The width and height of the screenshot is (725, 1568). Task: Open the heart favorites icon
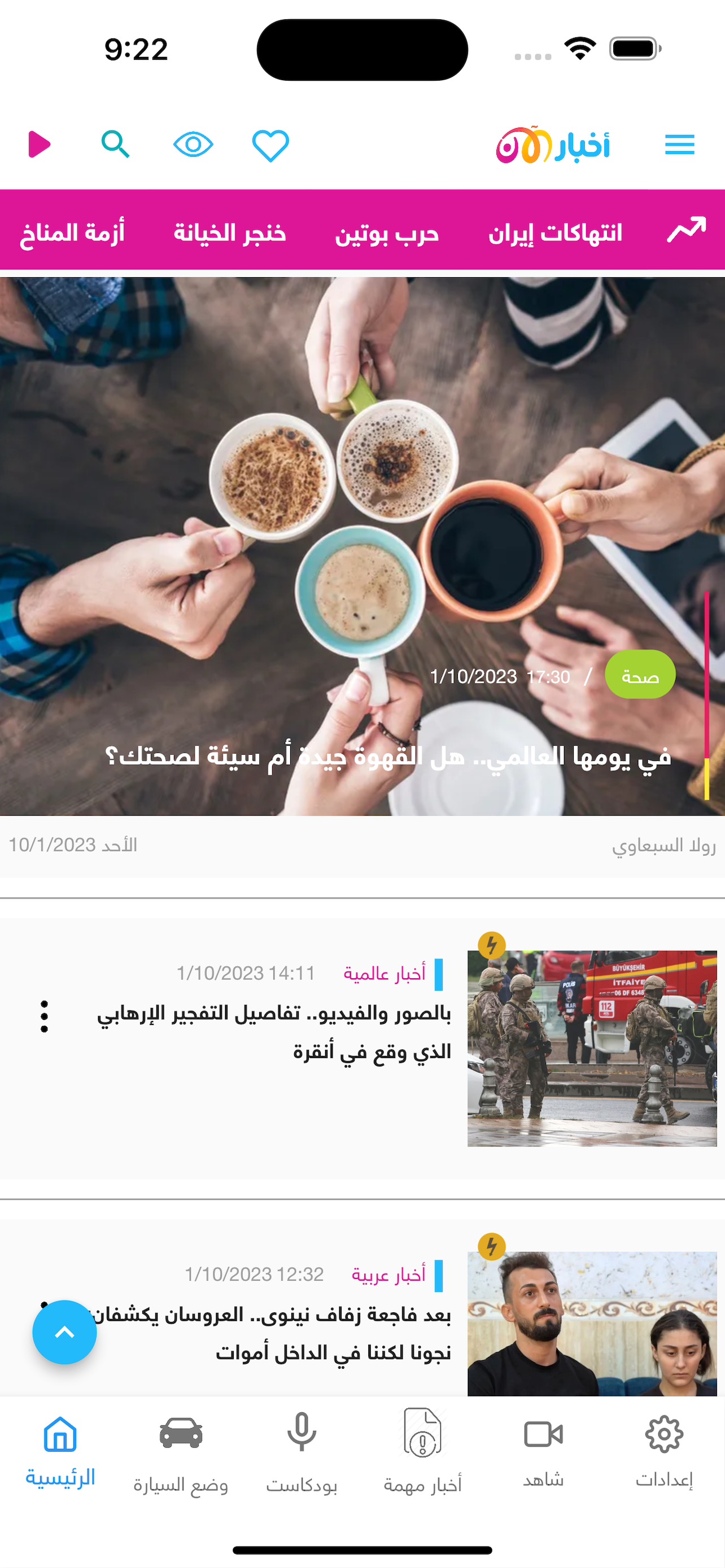coord(270,146)
